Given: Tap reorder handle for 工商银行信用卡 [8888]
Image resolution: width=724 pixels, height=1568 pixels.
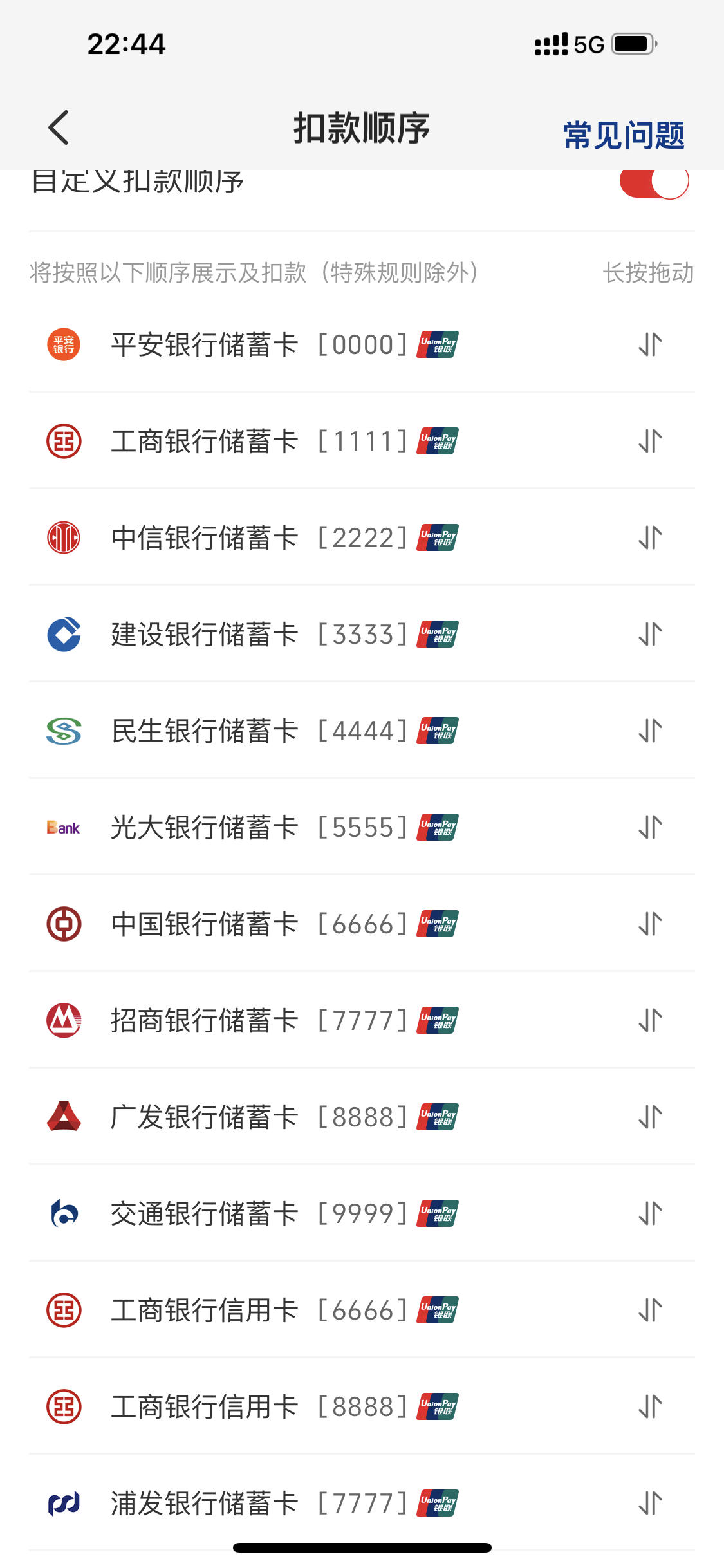Looking at the screenshot, I should point(650,1406).
